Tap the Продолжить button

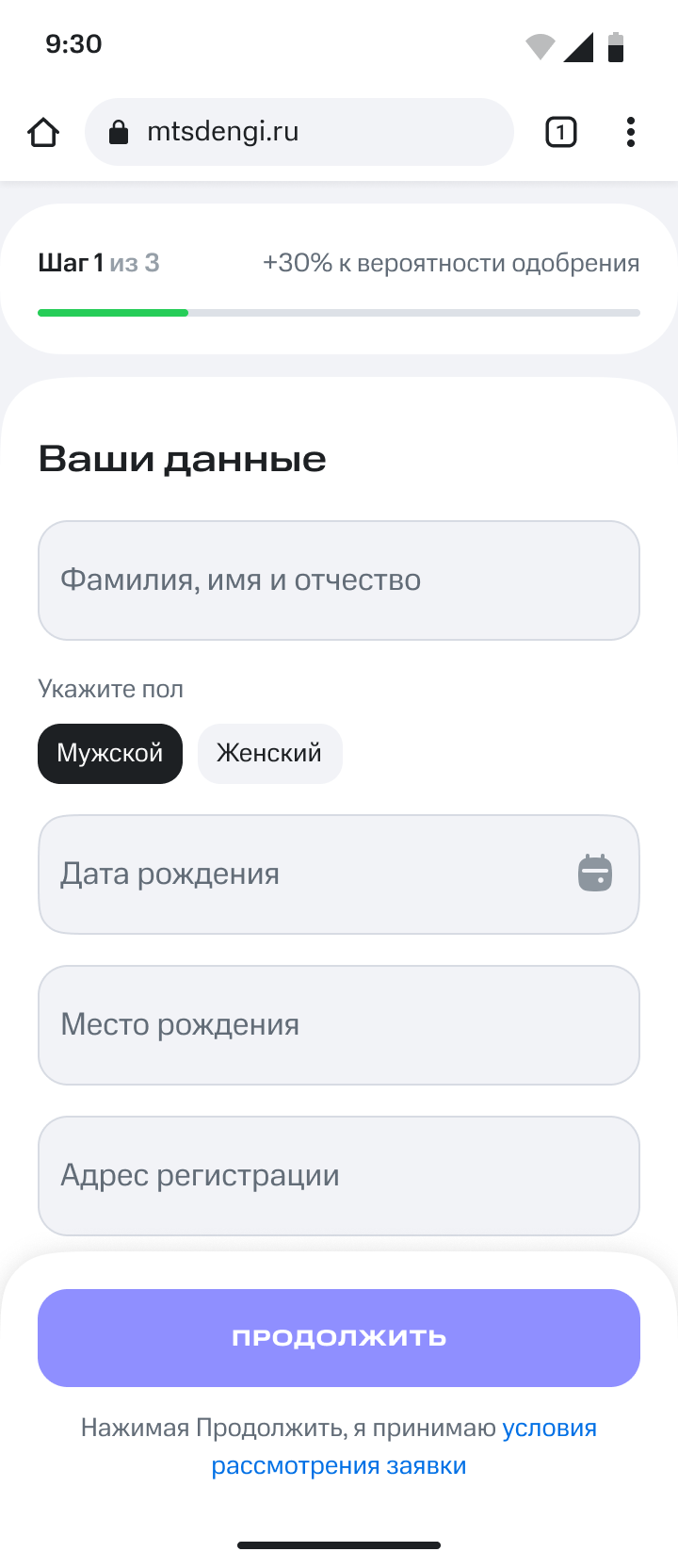coord(339,1338)
